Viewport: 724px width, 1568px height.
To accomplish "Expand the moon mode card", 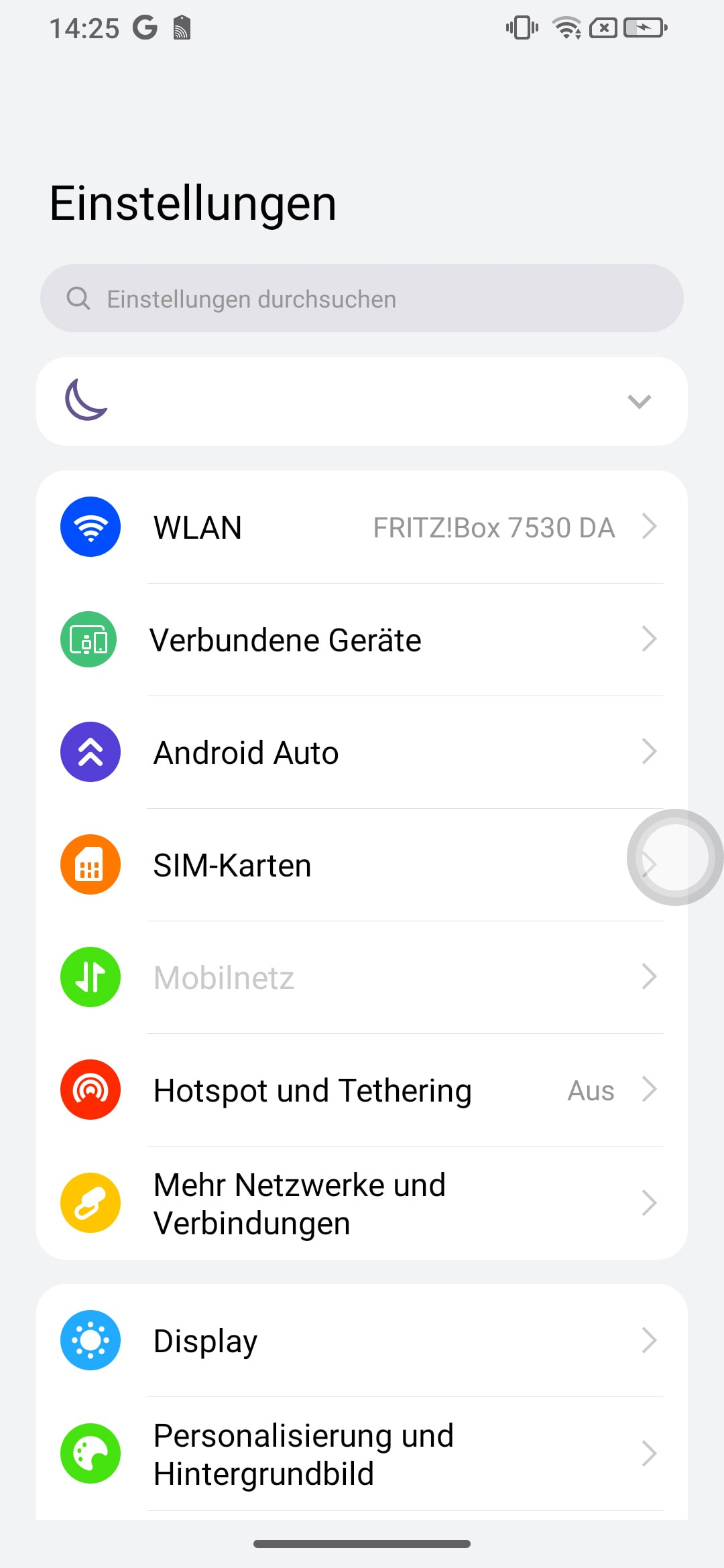I will [639, 401].
